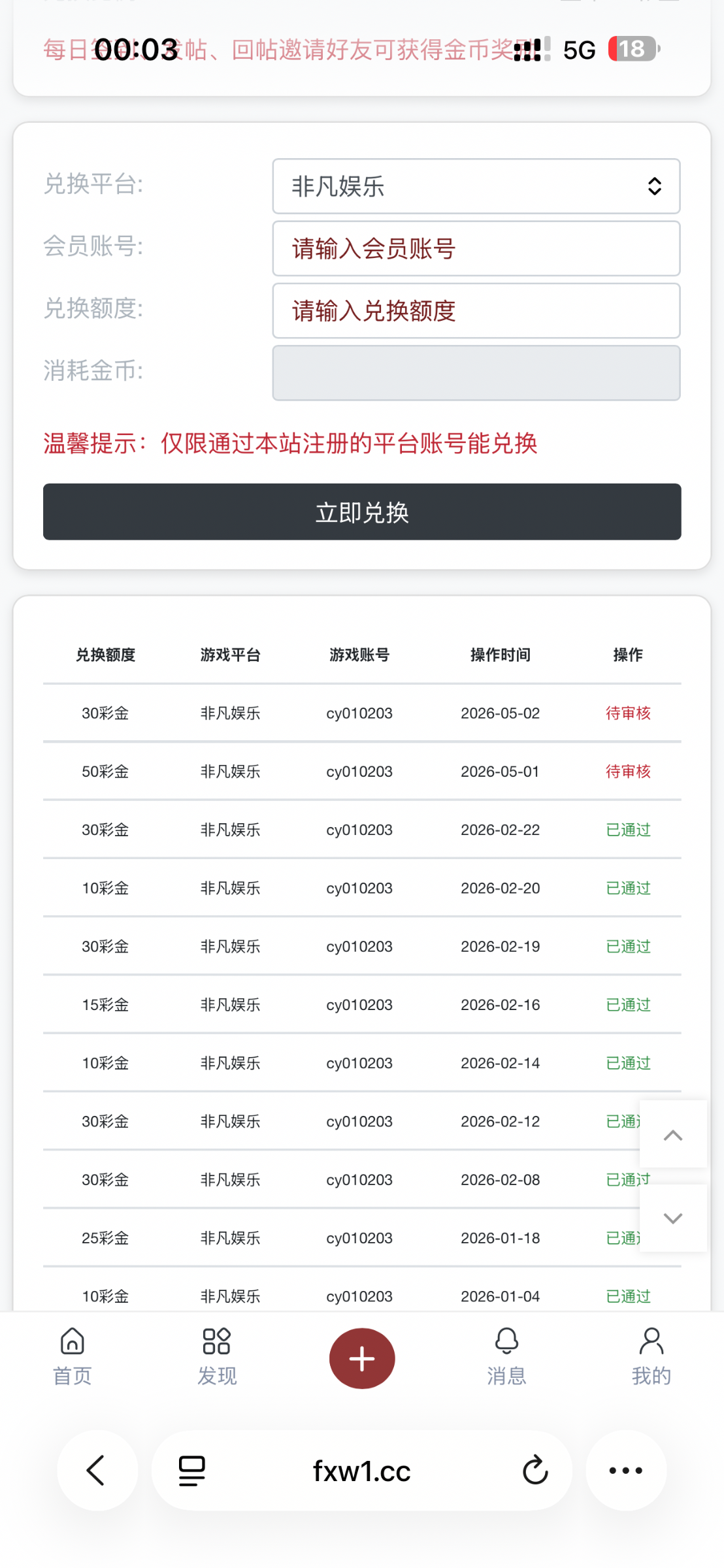The width and height of the screenshot is (724, 1568).
Task: Open the browser's three-dot menu
Action: tap(626, 1470)
